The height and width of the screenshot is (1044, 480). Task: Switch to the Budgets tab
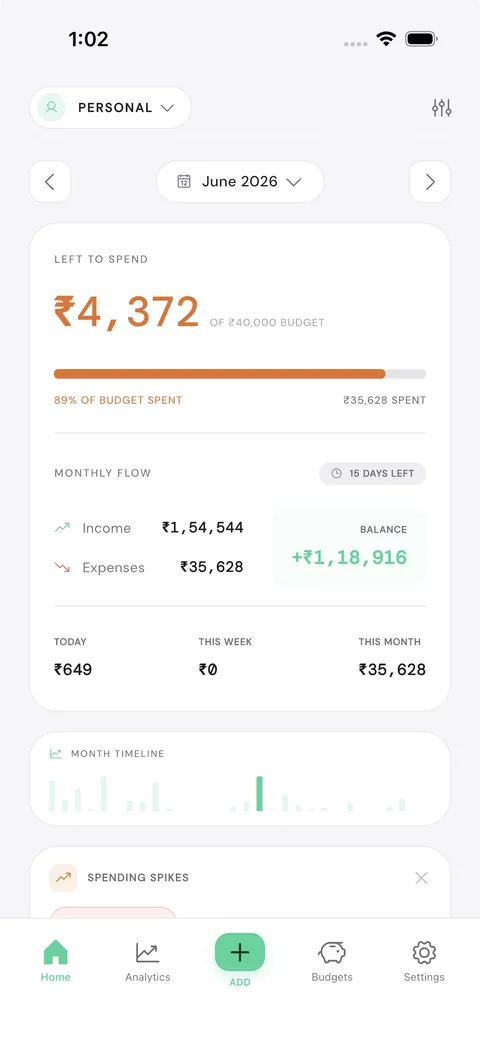pyautogui.click(x=332, y=962)
